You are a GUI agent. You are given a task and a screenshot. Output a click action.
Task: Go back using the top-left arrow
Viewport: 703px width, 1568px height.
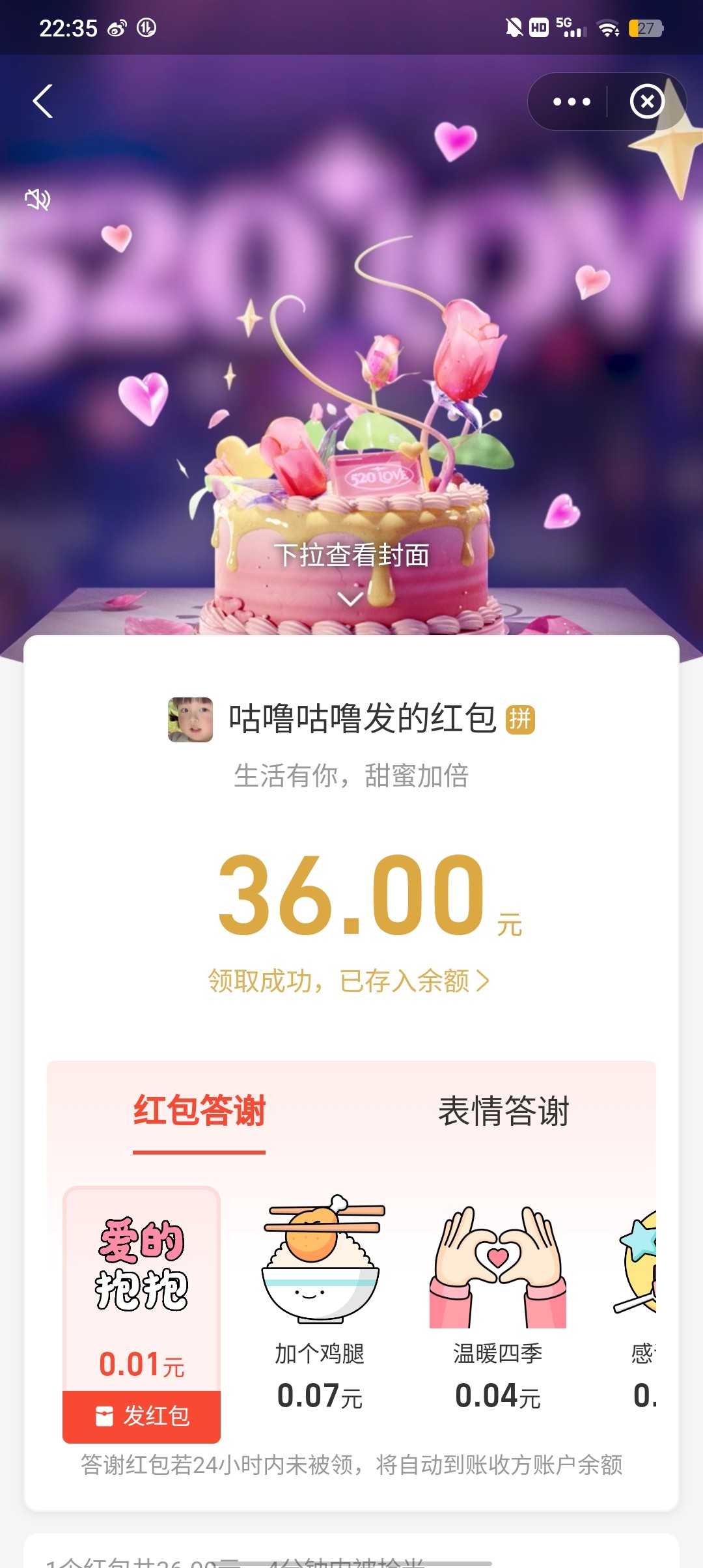43,102
